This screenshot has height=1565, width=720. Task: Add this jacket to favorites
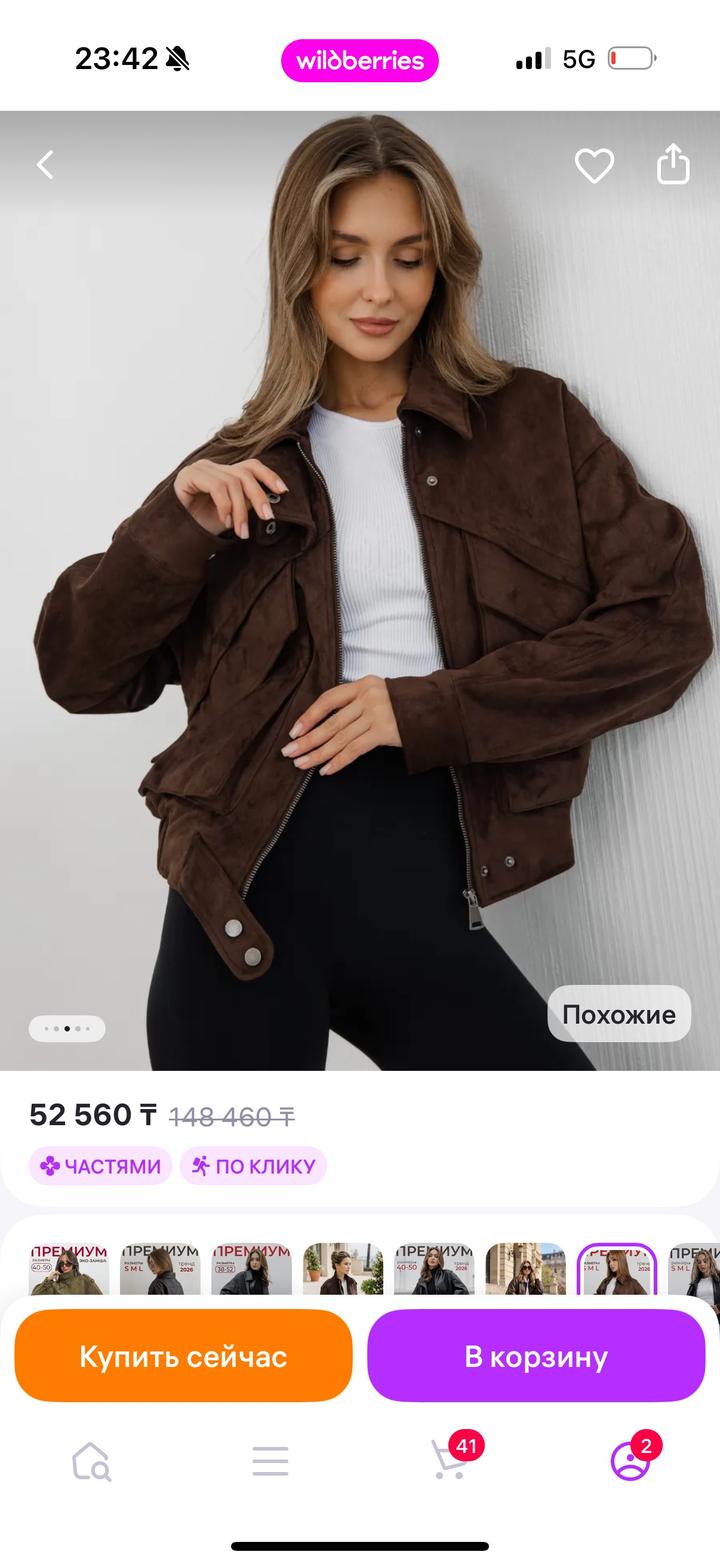pos(594,165)
